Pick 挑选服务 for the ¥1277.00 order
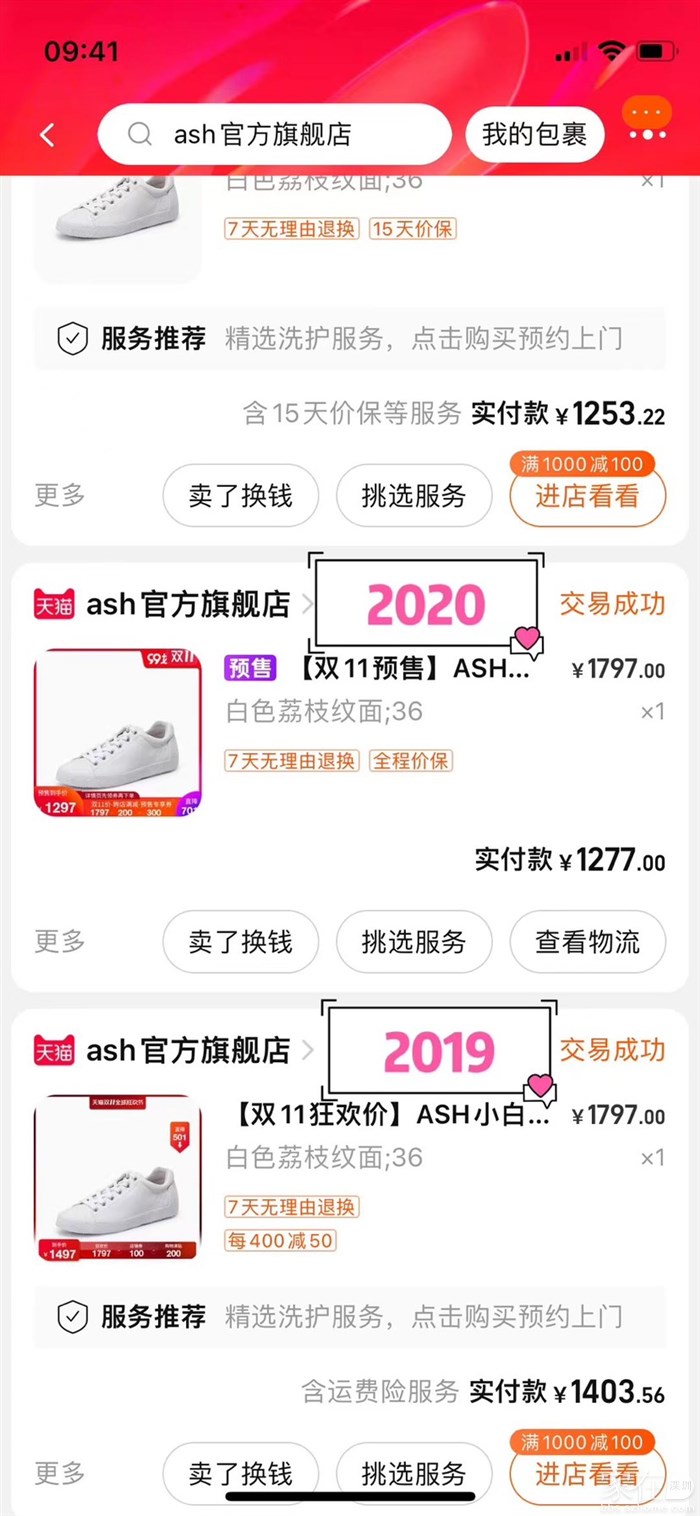This screenshot has width=700, height=1516. click(414, 942)
